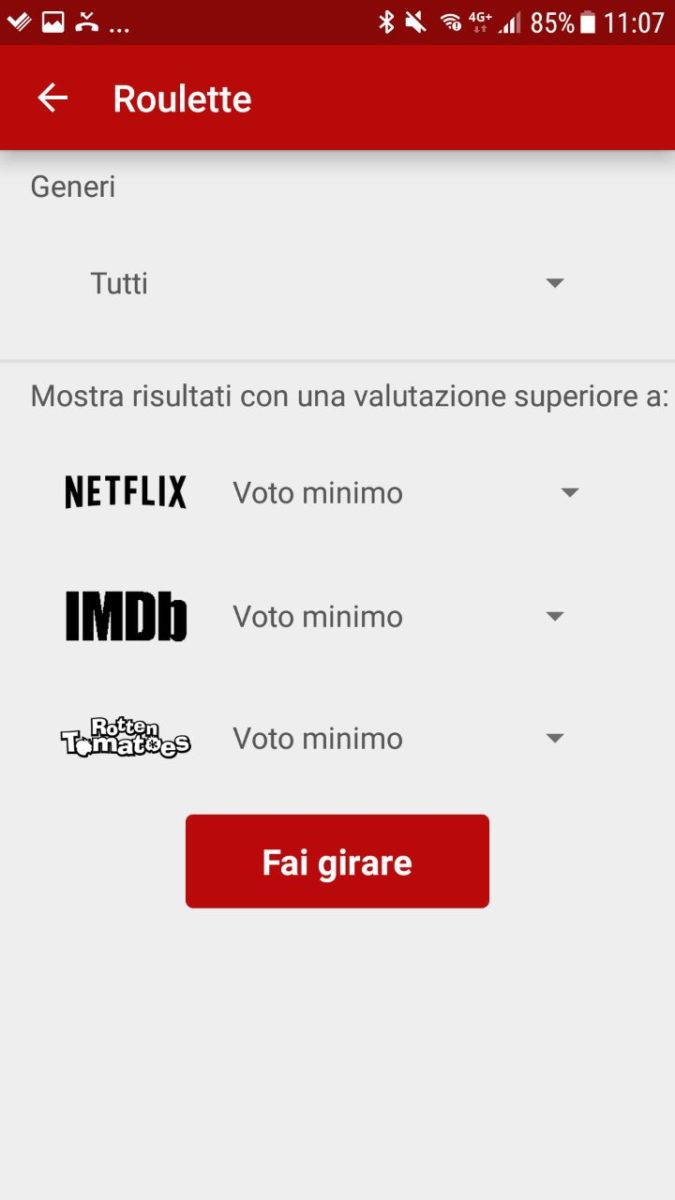Image resolution: width=675 pixels, height=1200 pixels.
Task: Choose a minimum Netflix rating
Action: (405, 493)
